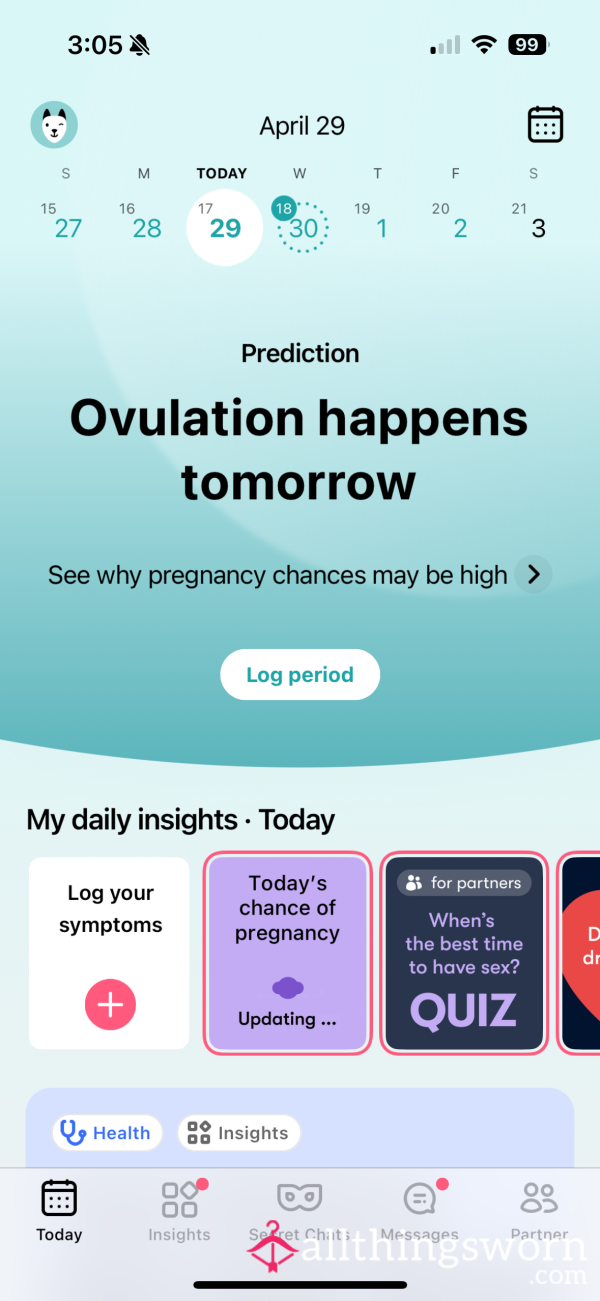600x1301 pixels.
Task: Open the full calendar view
Action: click(x=545, y=125)
